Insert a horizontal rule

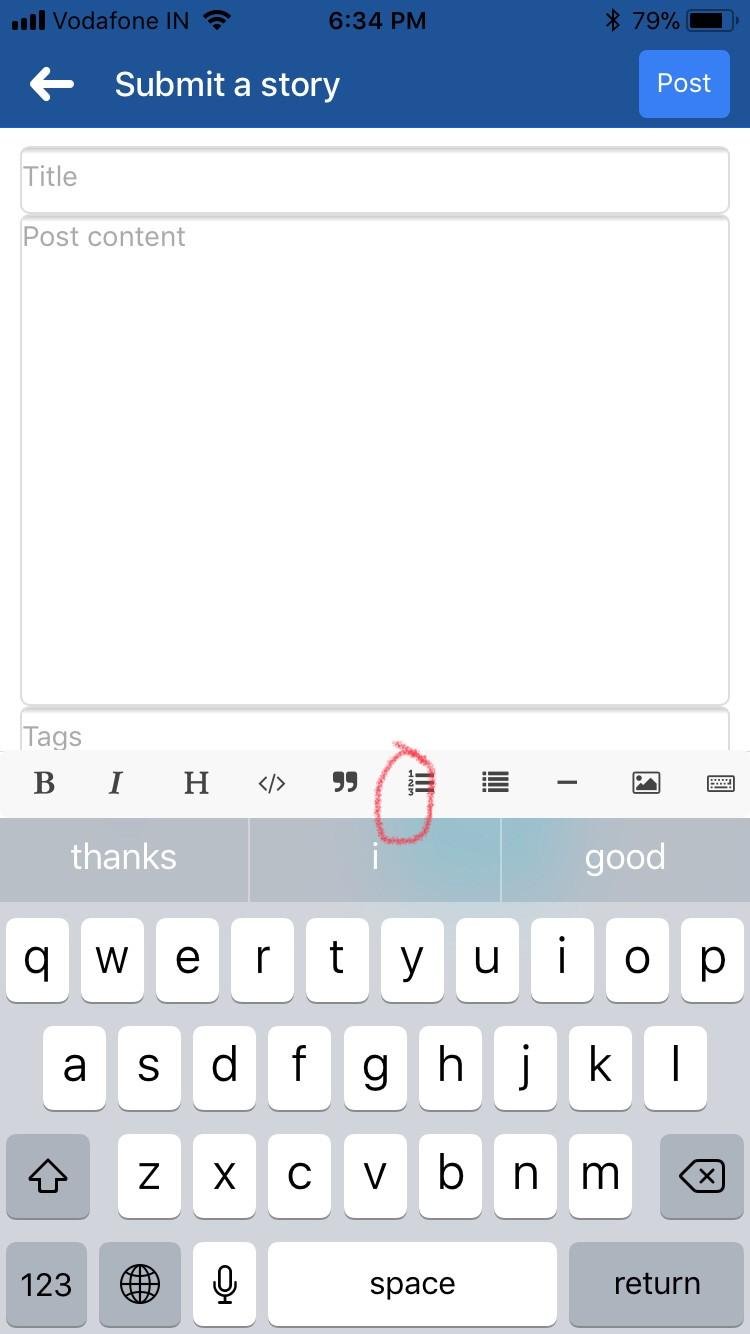tap(567, 783)
